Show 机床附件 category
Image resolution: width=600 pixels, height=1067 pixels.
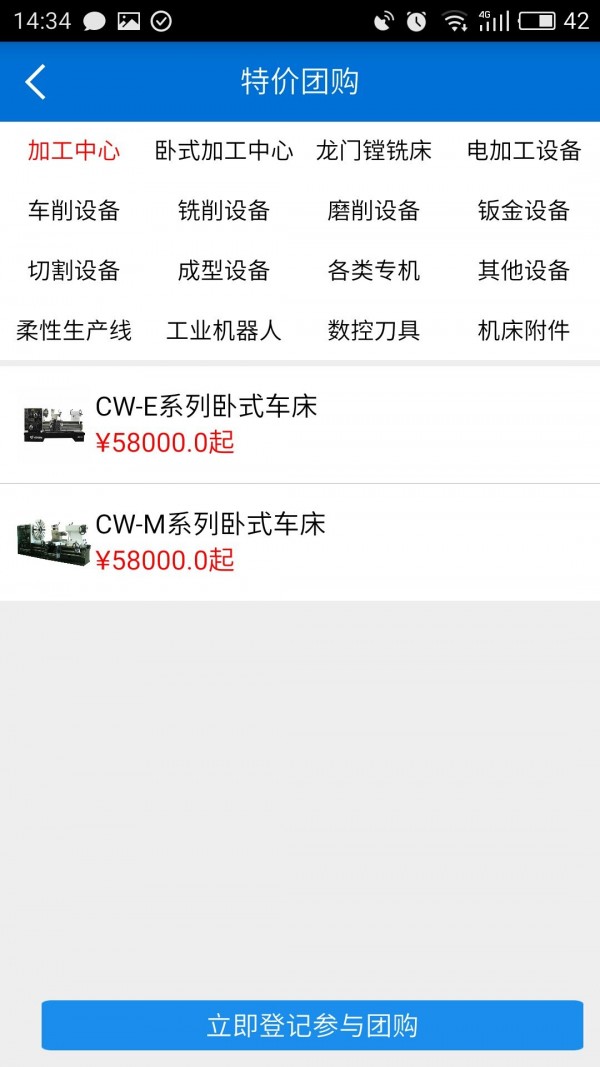coord(524,331)
